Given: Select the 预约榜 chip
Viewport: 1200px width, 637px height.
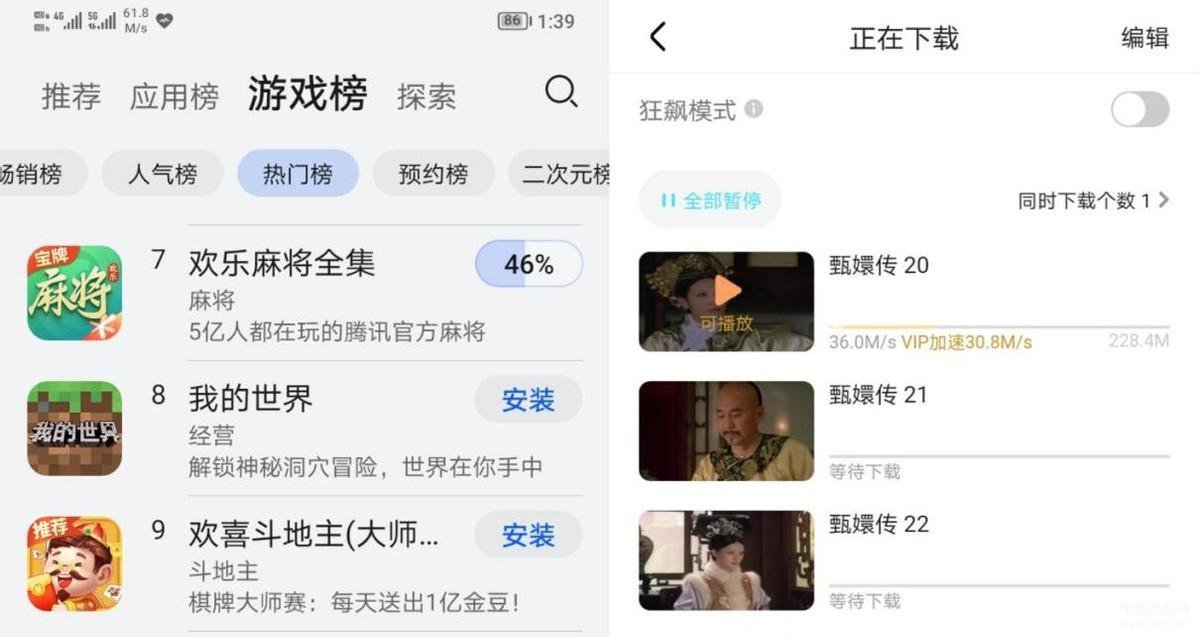Looking at the screenshot, I should (x=433, y=174).
